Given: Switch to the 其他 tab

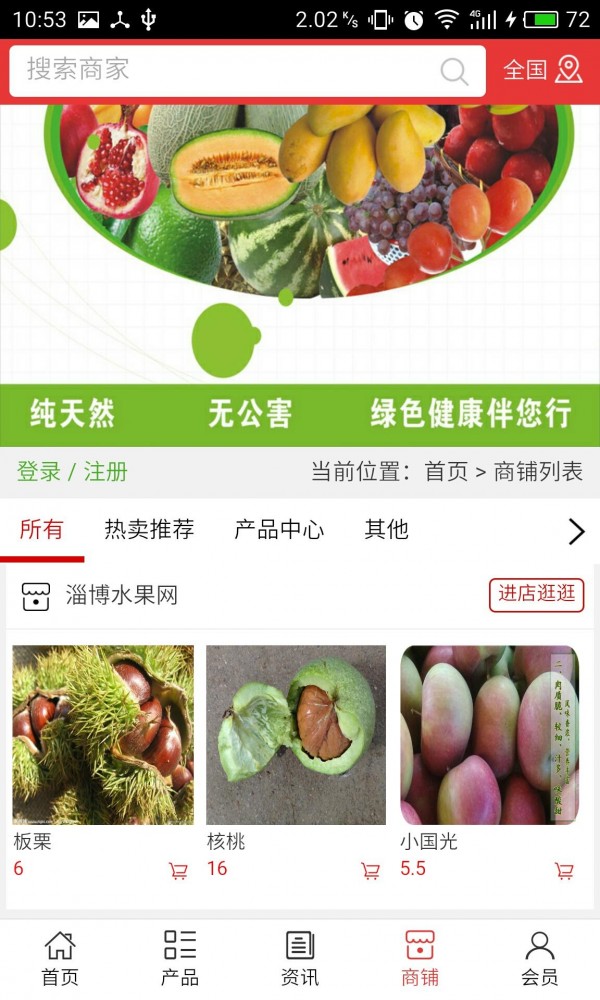Looking at the screenshot, I should tap(386, 529).
